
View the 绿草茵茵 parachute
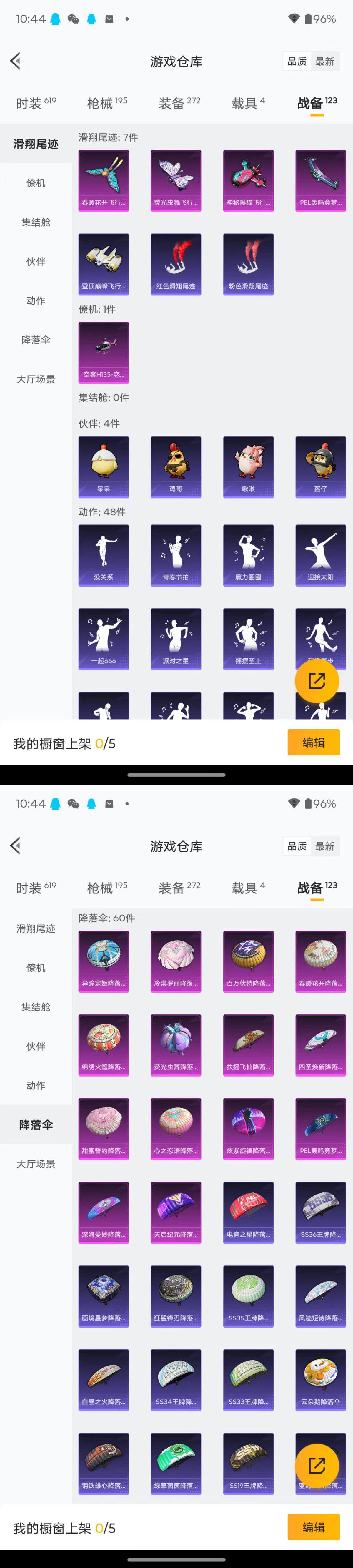pos(176,1463)
